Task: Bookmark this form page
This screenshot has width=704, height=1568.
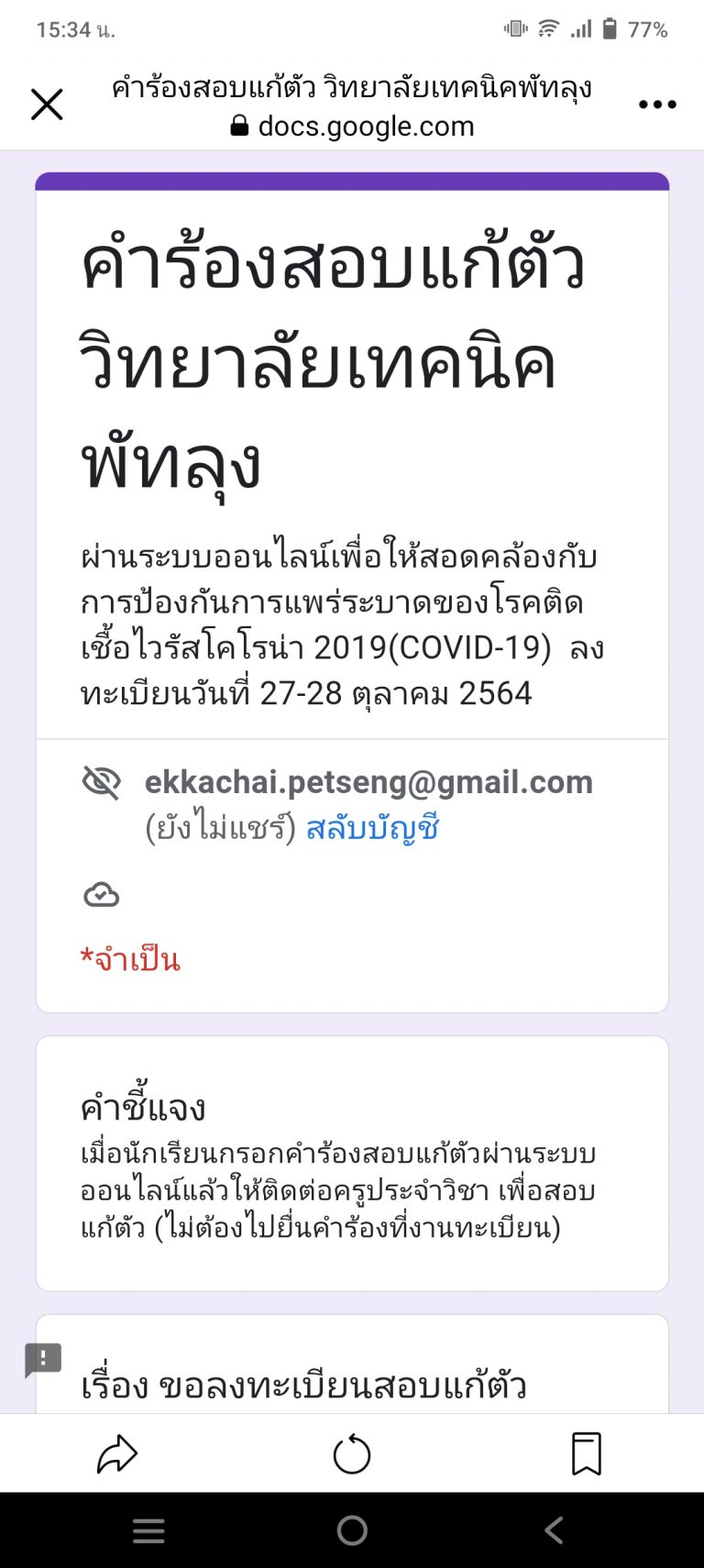Action: click(587, 1454)
